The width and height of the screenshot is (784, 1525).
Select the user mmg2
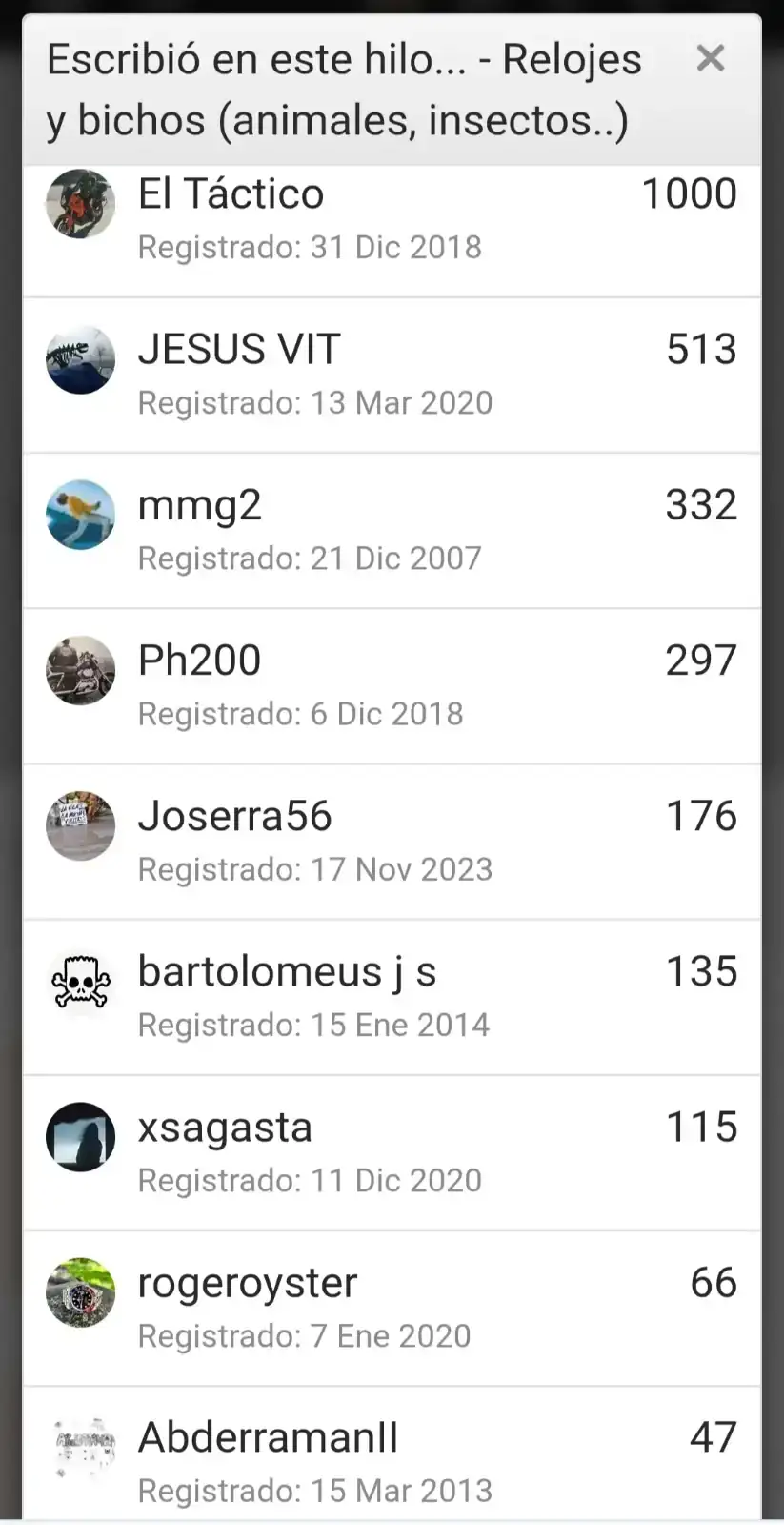199,505
